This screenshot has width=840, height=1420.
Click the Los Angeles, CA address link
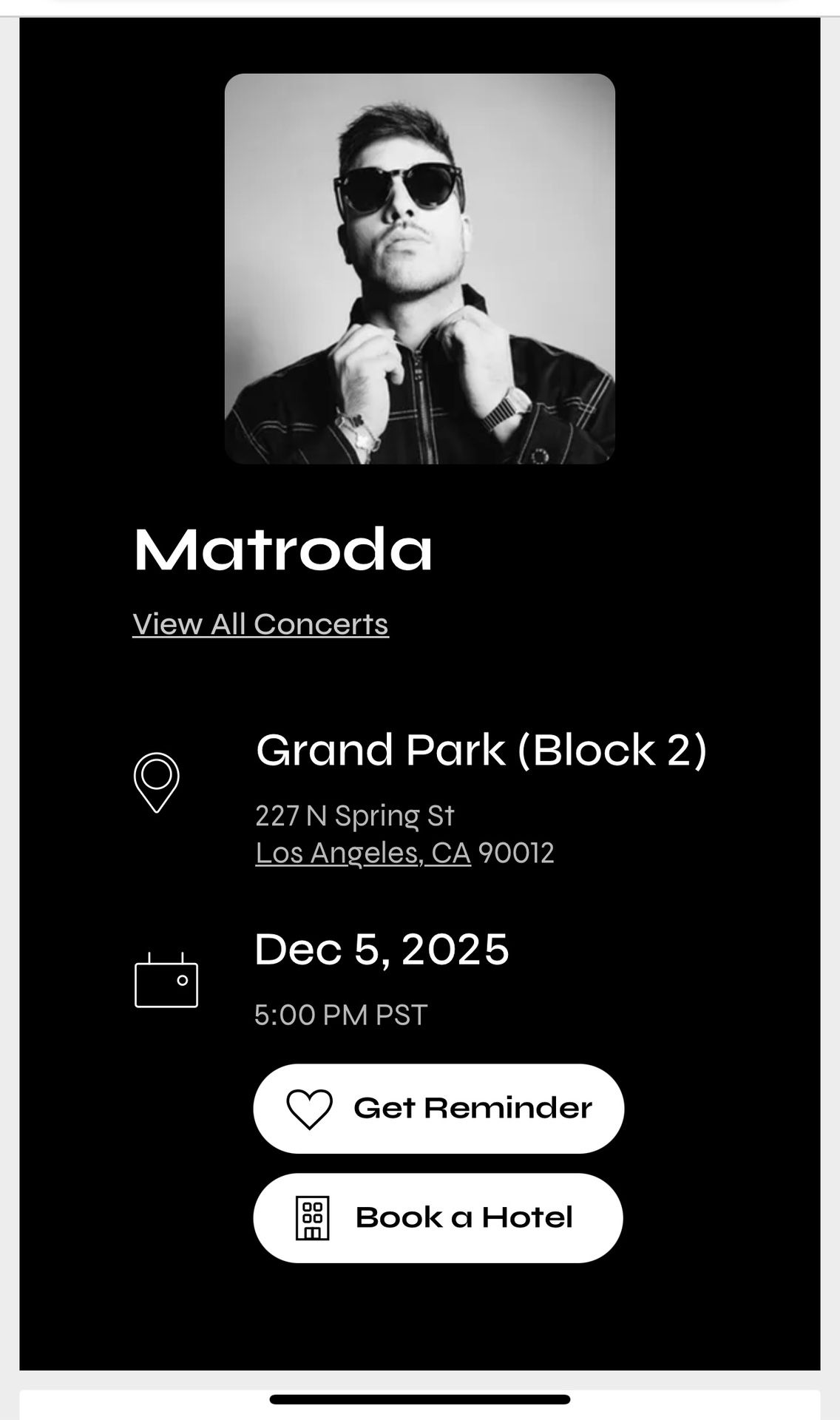point(363,852)
